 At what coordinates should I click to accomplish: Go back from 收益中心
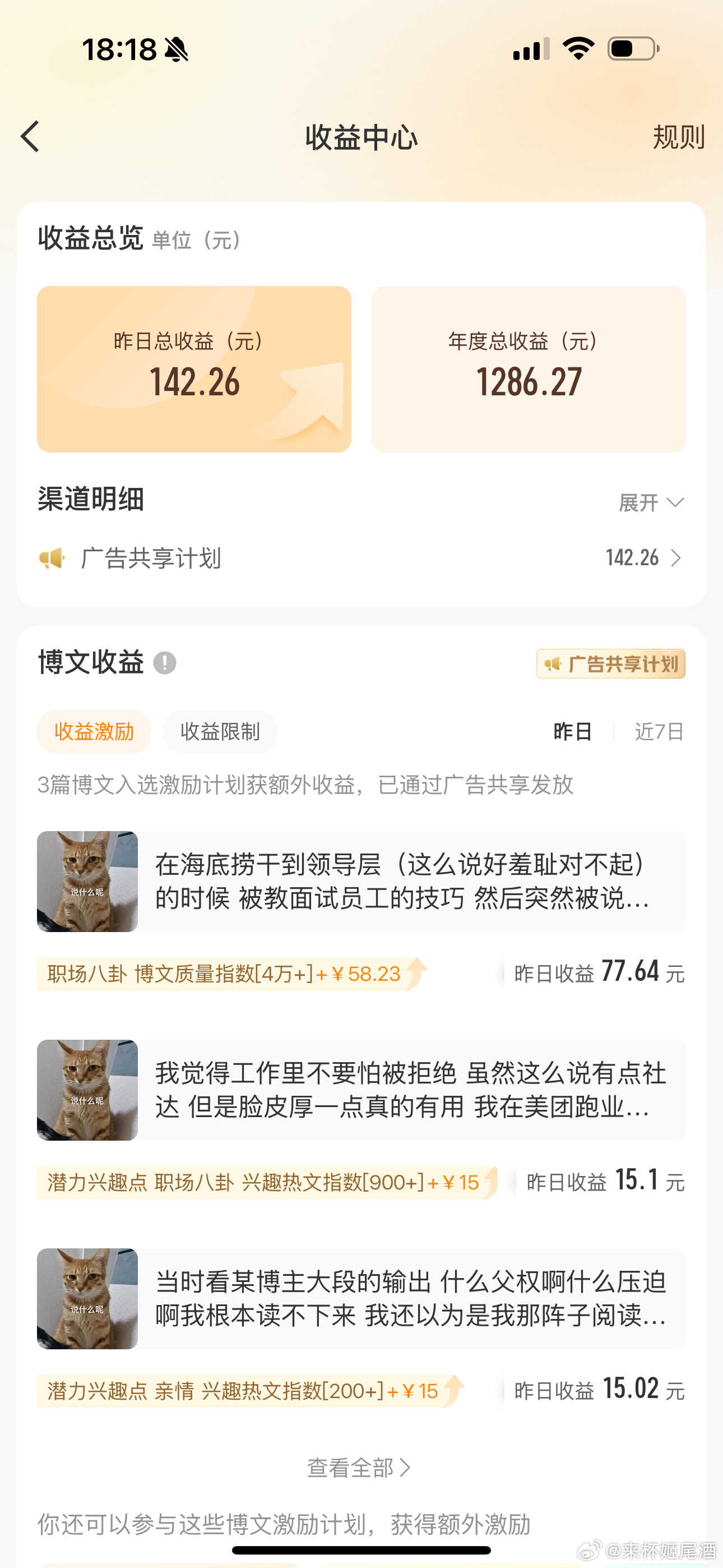coord(30,136)
